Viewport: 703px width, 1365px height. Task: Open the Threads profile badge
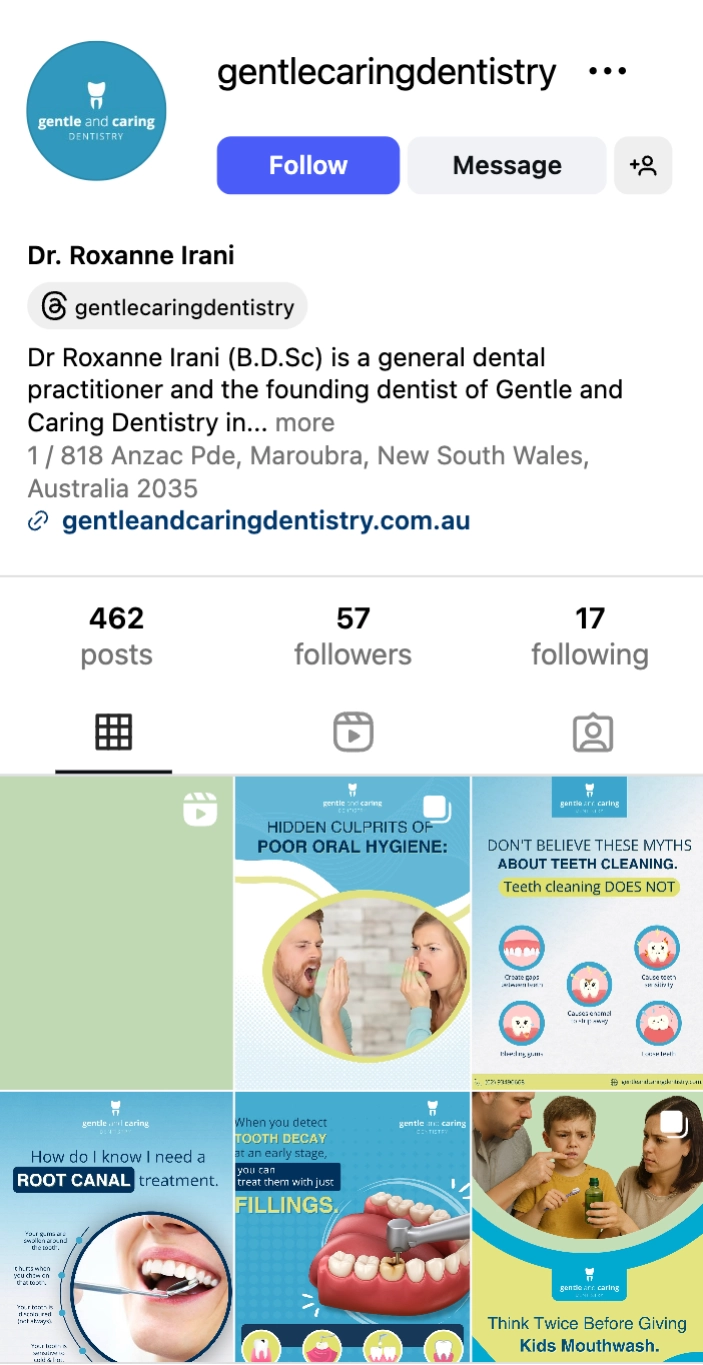tap(167, 307)
